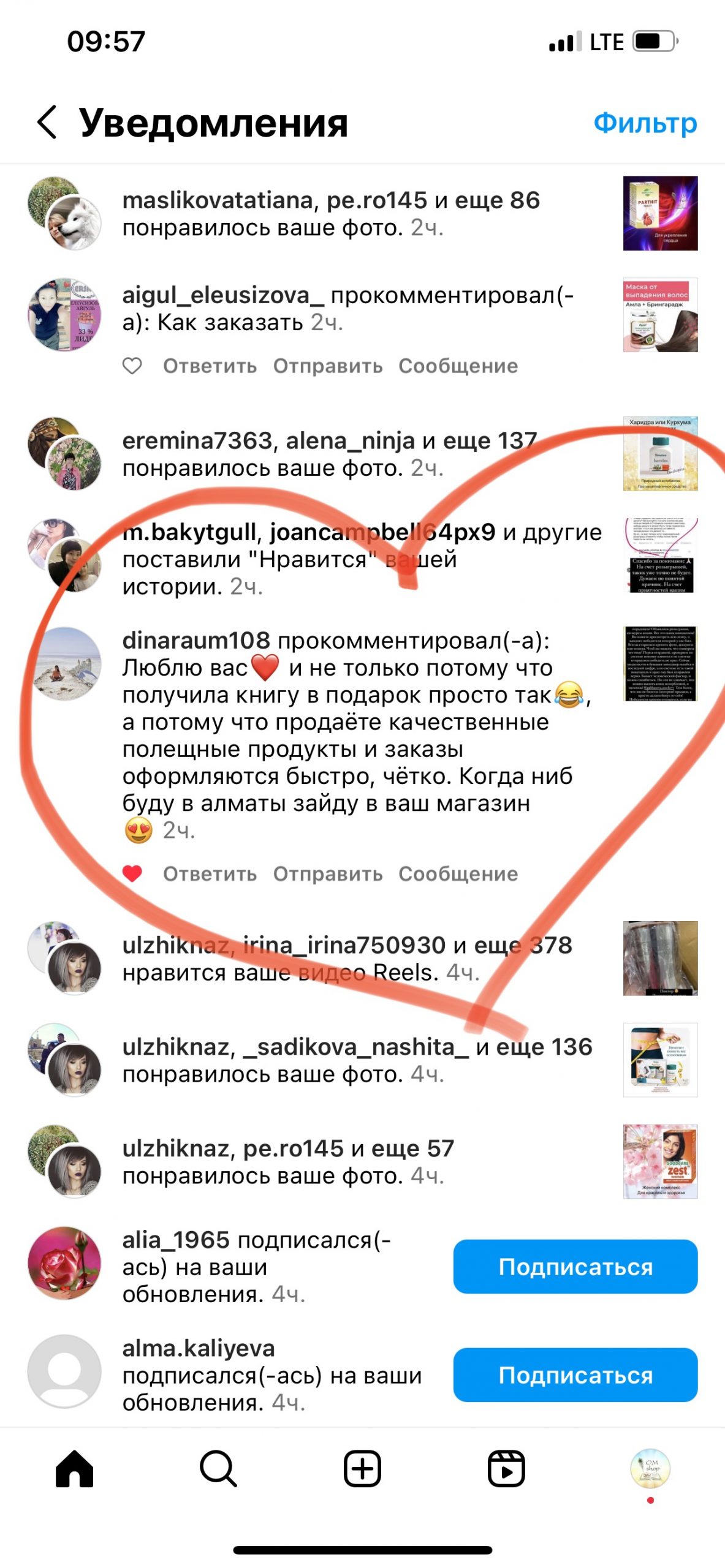
Task: Go back from notifications
Action: pos(47,122)
